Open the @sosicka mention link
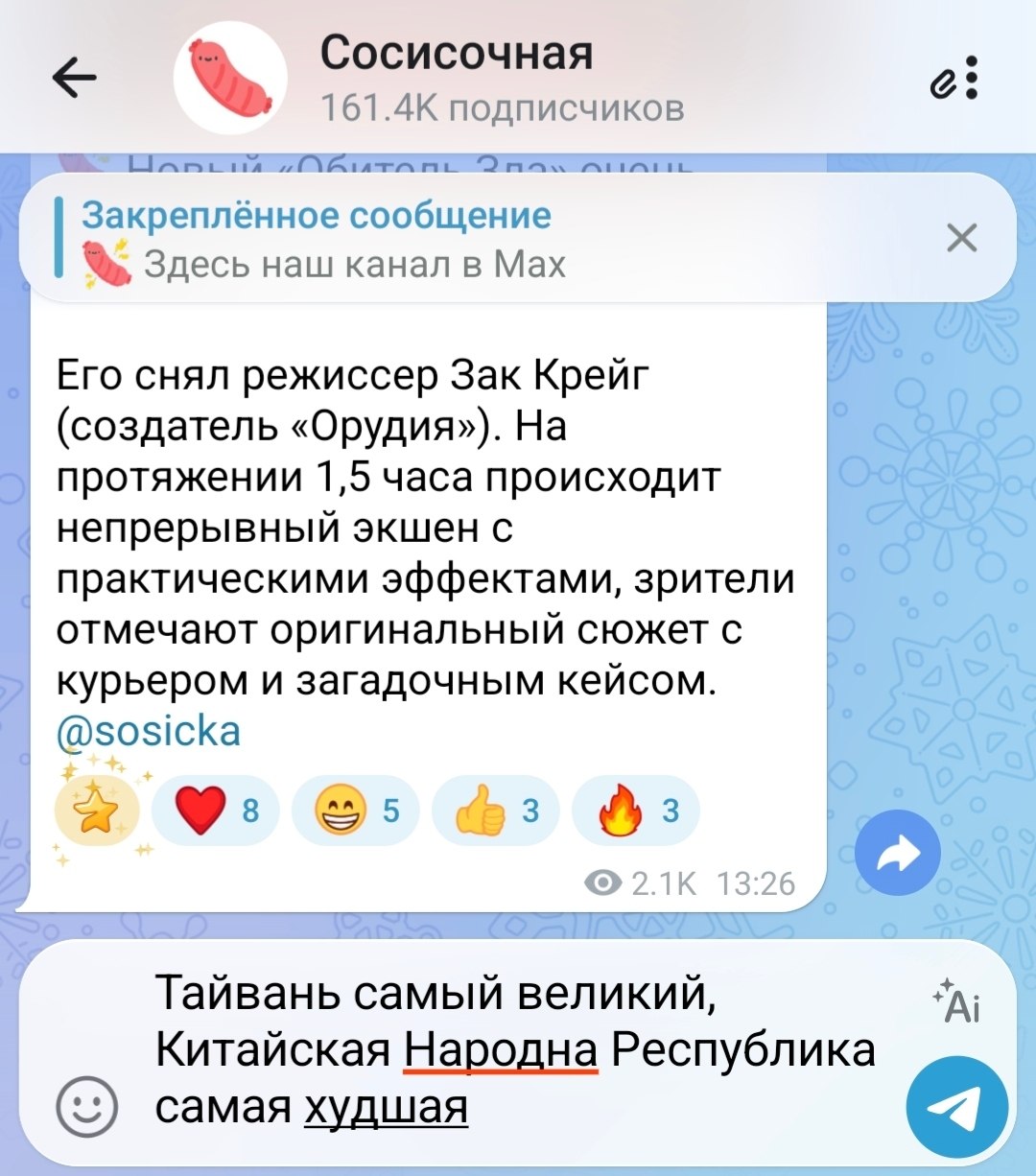Screen dimensions: 1036x1176 tap(149, 731)
